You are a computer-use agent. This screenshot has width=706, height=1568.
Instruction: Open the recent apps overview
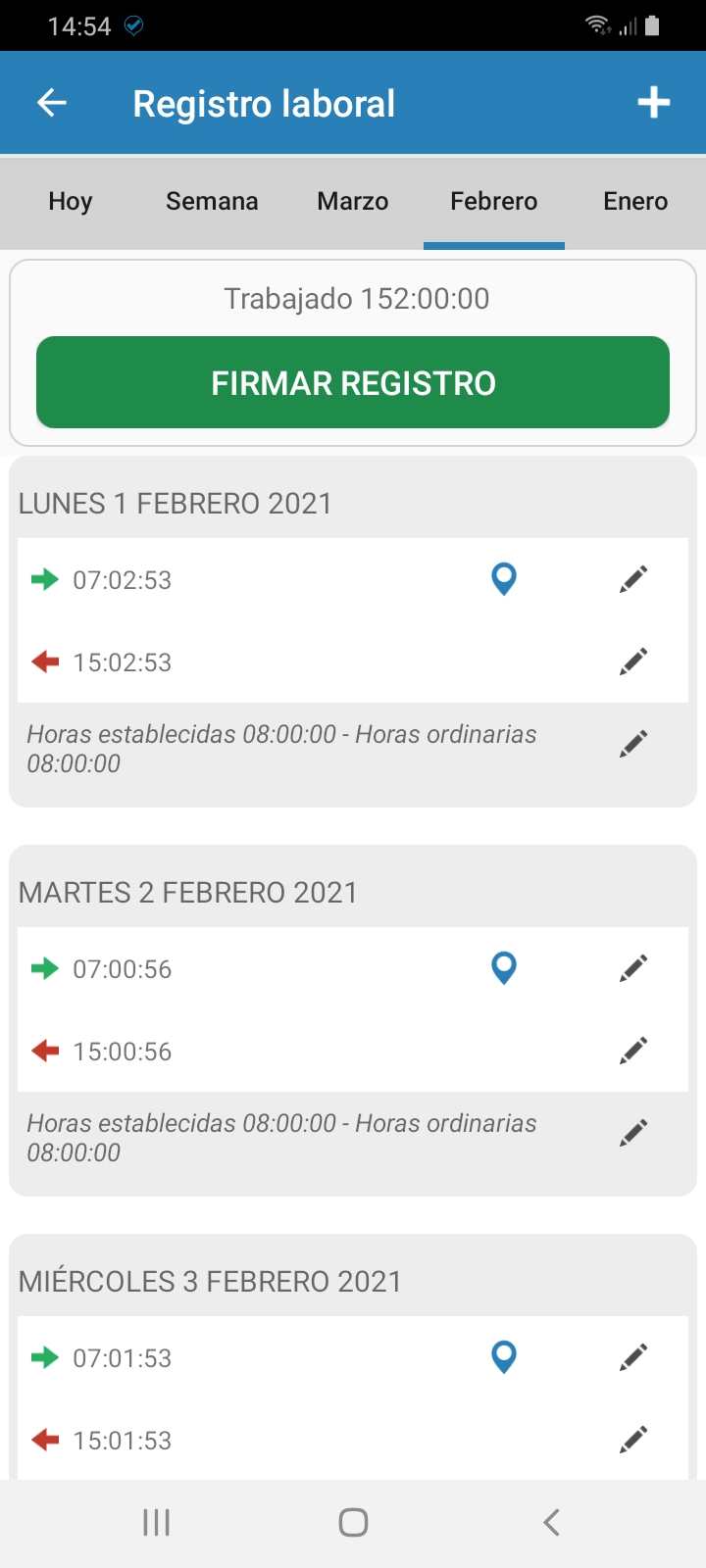tap(157, 1522)
